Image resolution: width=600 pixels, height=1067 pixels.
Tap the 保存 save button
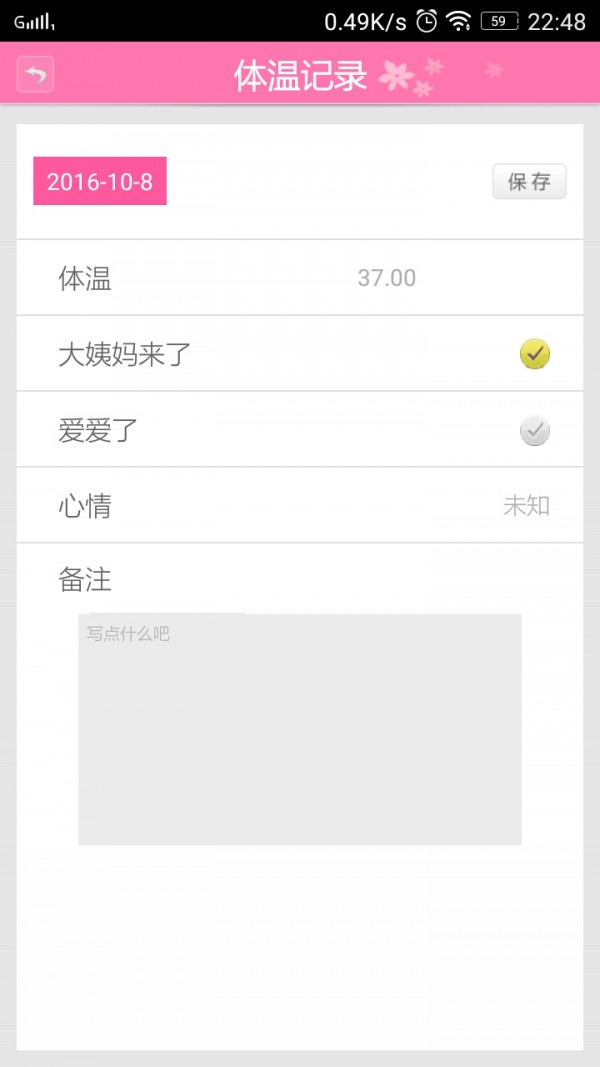tap(529, 182)
